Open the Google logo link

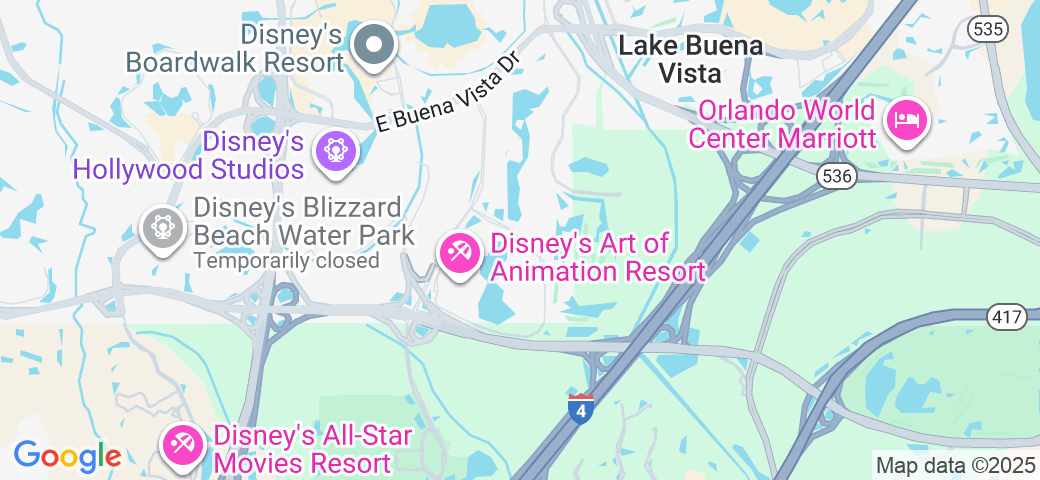pyautogui.click(x=67, y=456)
